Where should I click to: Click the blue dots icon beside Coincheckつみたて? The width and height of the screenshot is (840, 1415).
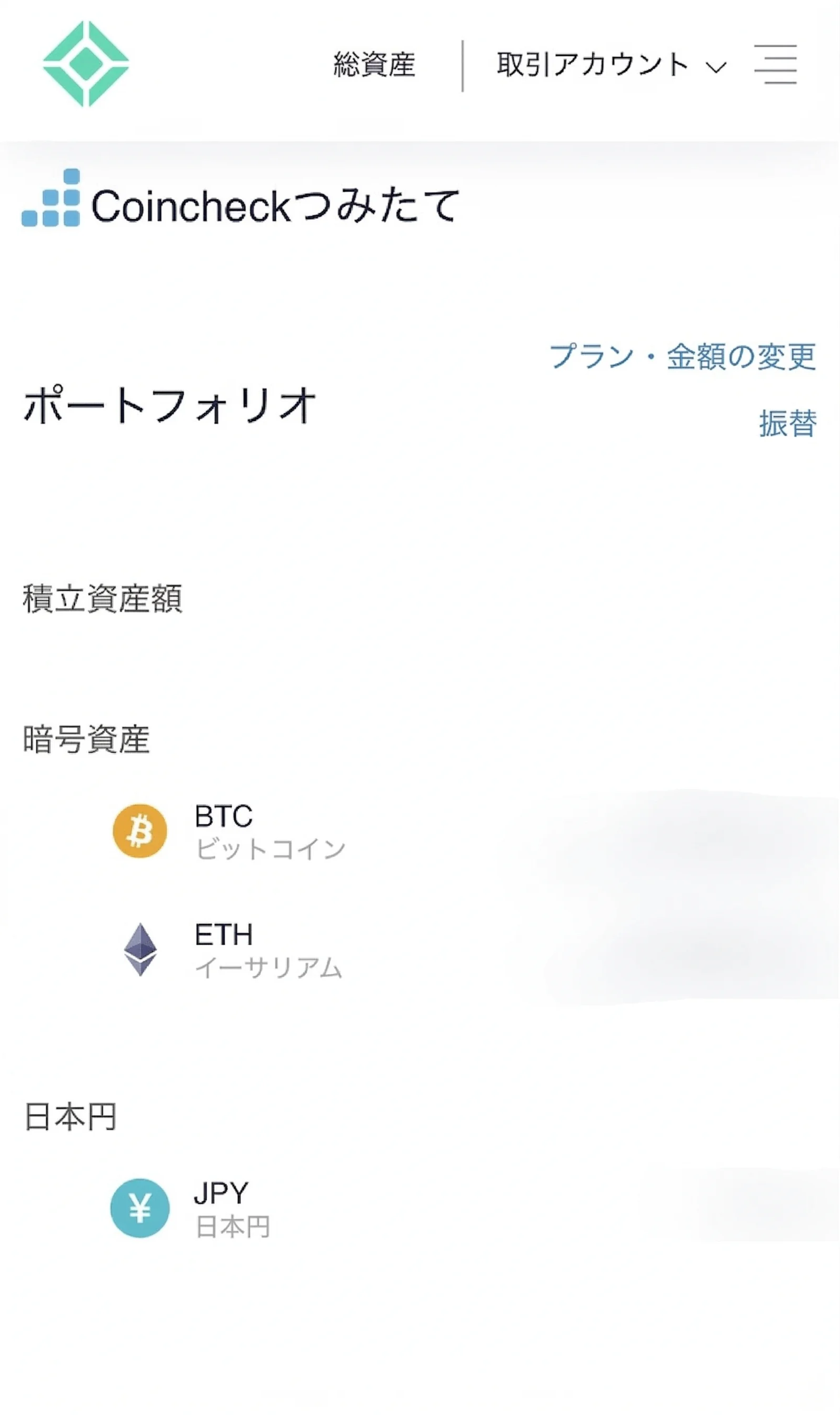(51, 204)
